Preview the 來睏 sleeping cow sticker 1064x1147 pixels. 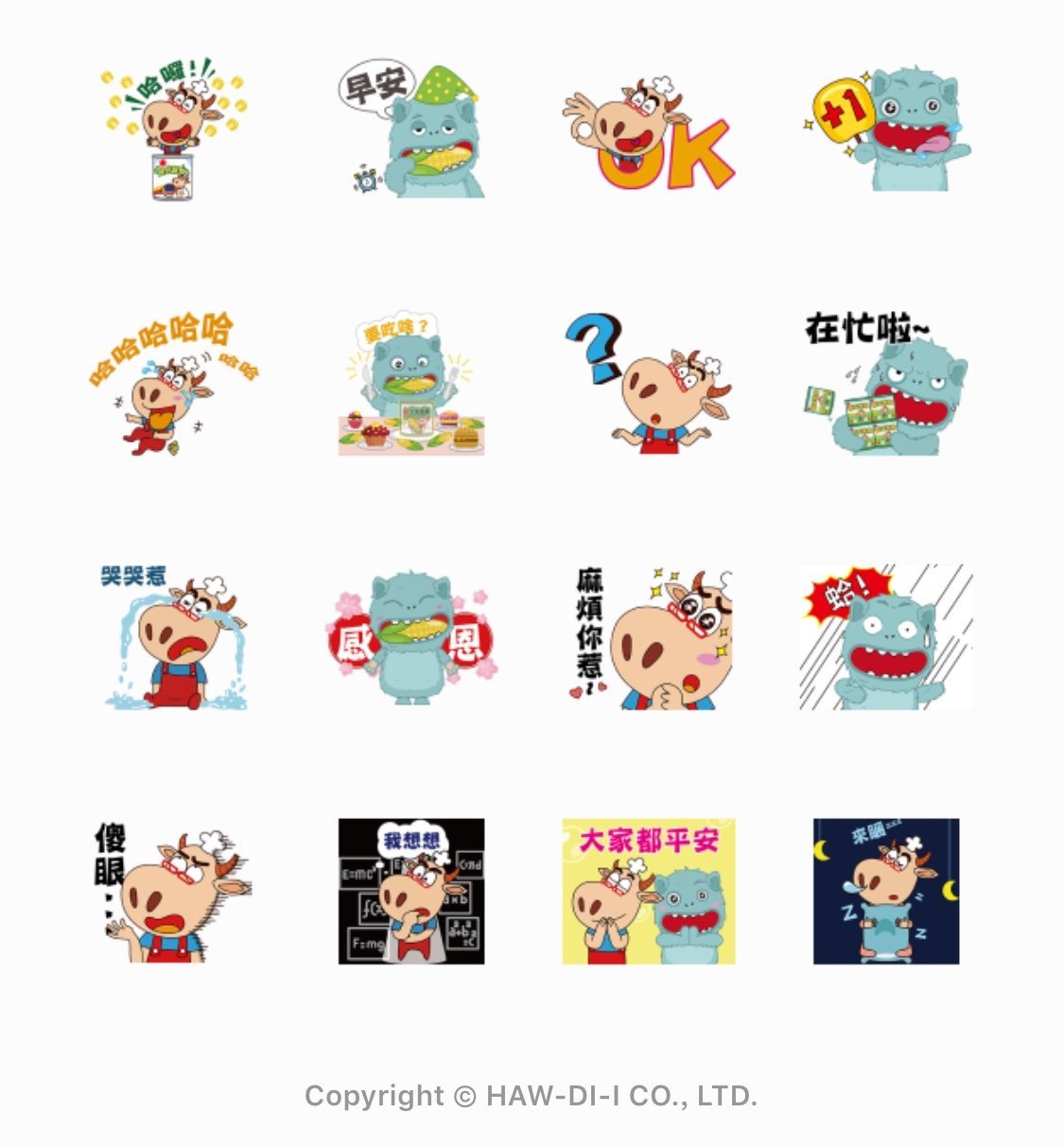coord(886,892)
